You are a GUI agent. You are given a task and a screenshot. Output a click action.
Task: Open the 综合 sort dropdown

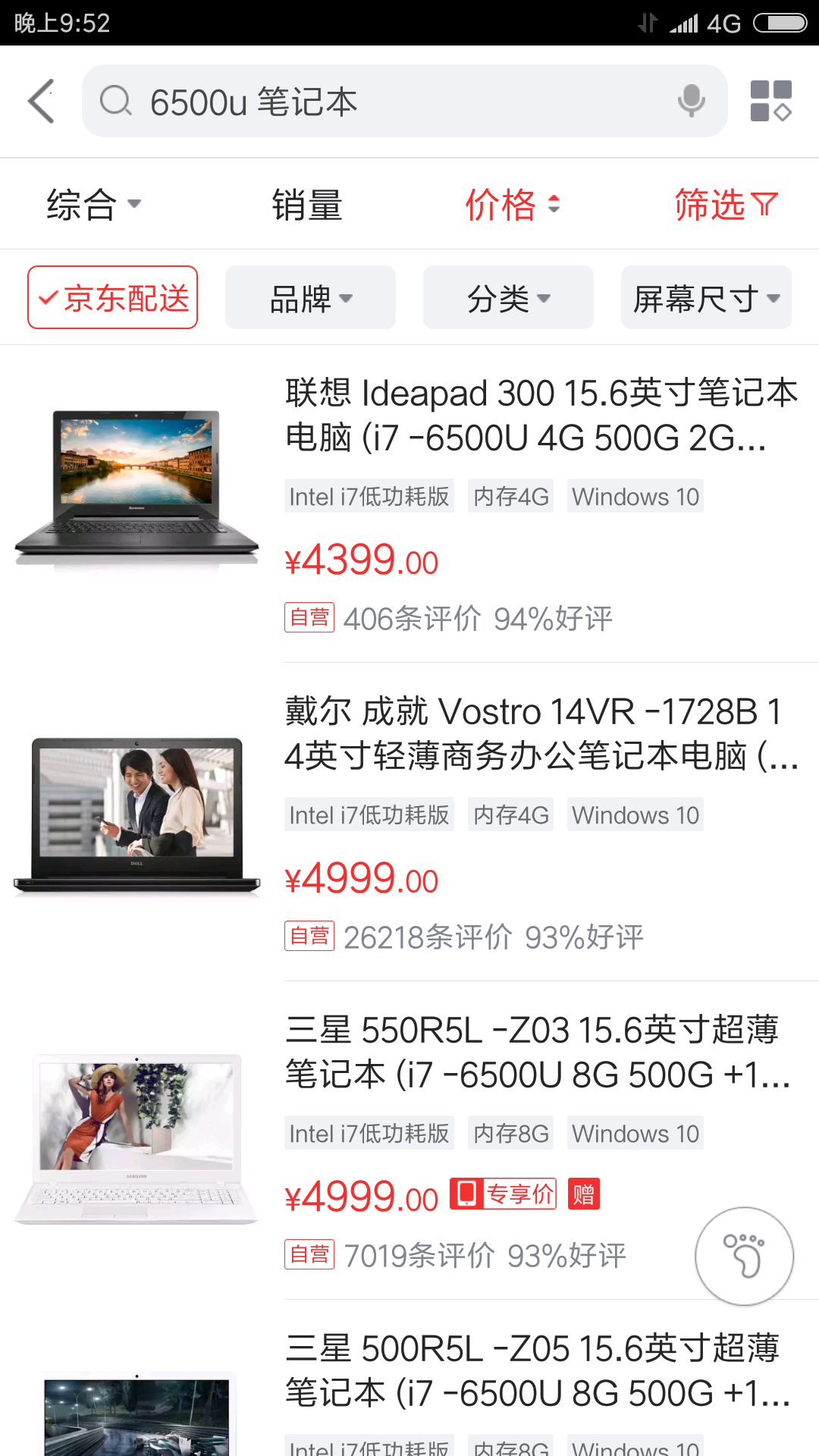[x=94, y=205]
